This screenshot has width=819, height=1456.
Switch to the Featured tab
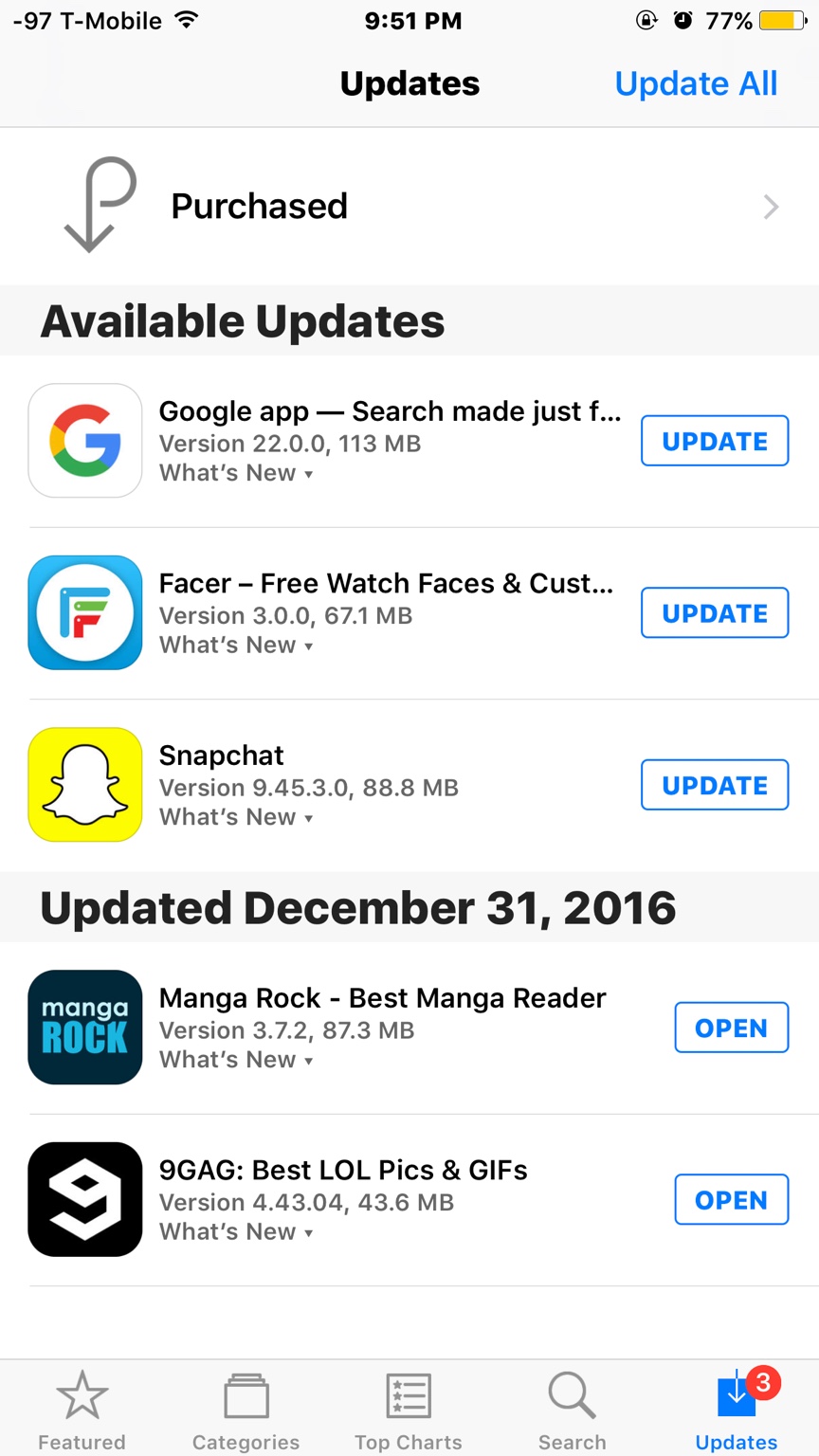click(82, 1410)
